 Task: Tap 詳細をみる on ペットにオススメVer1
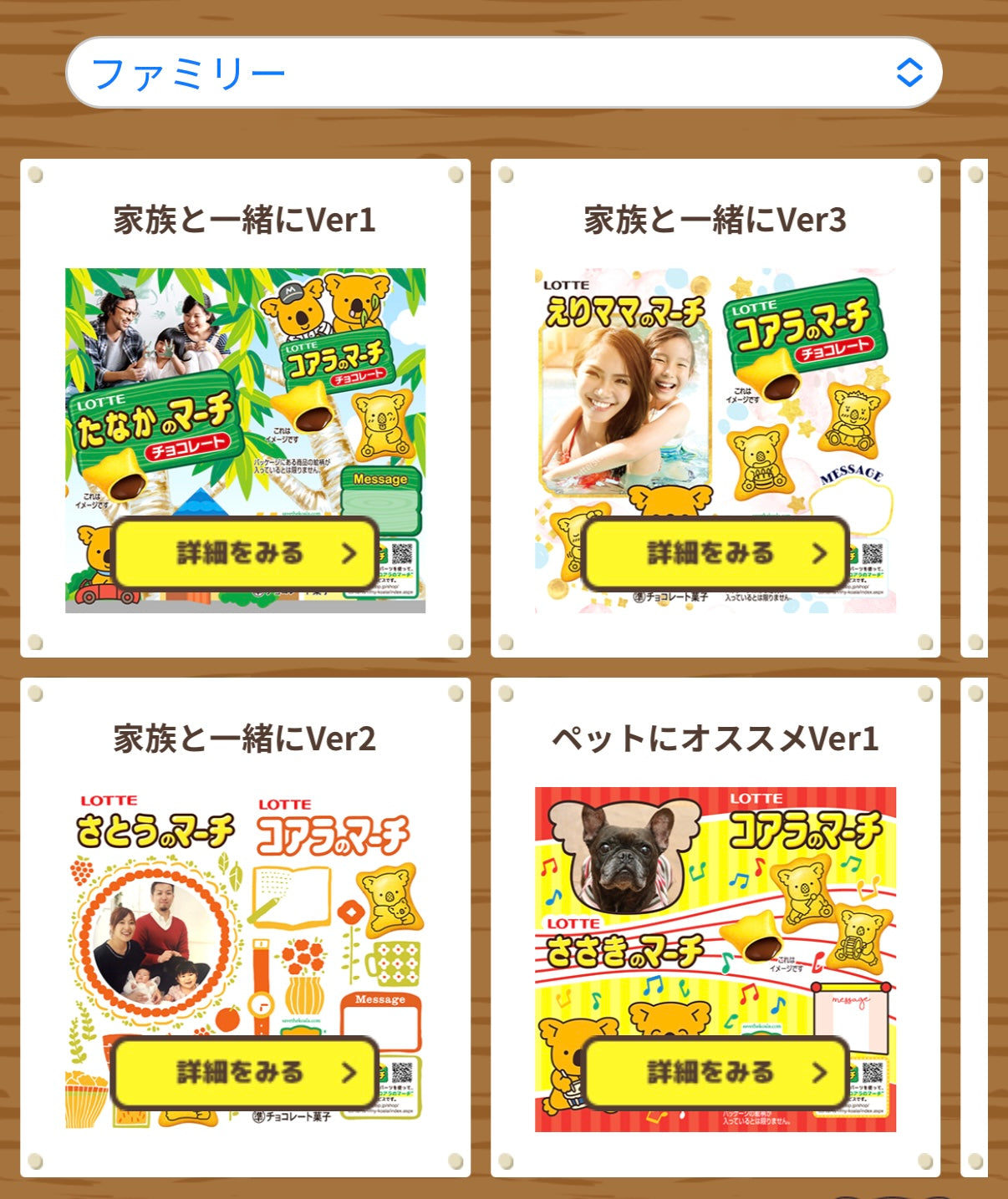tap(715, 1072)
